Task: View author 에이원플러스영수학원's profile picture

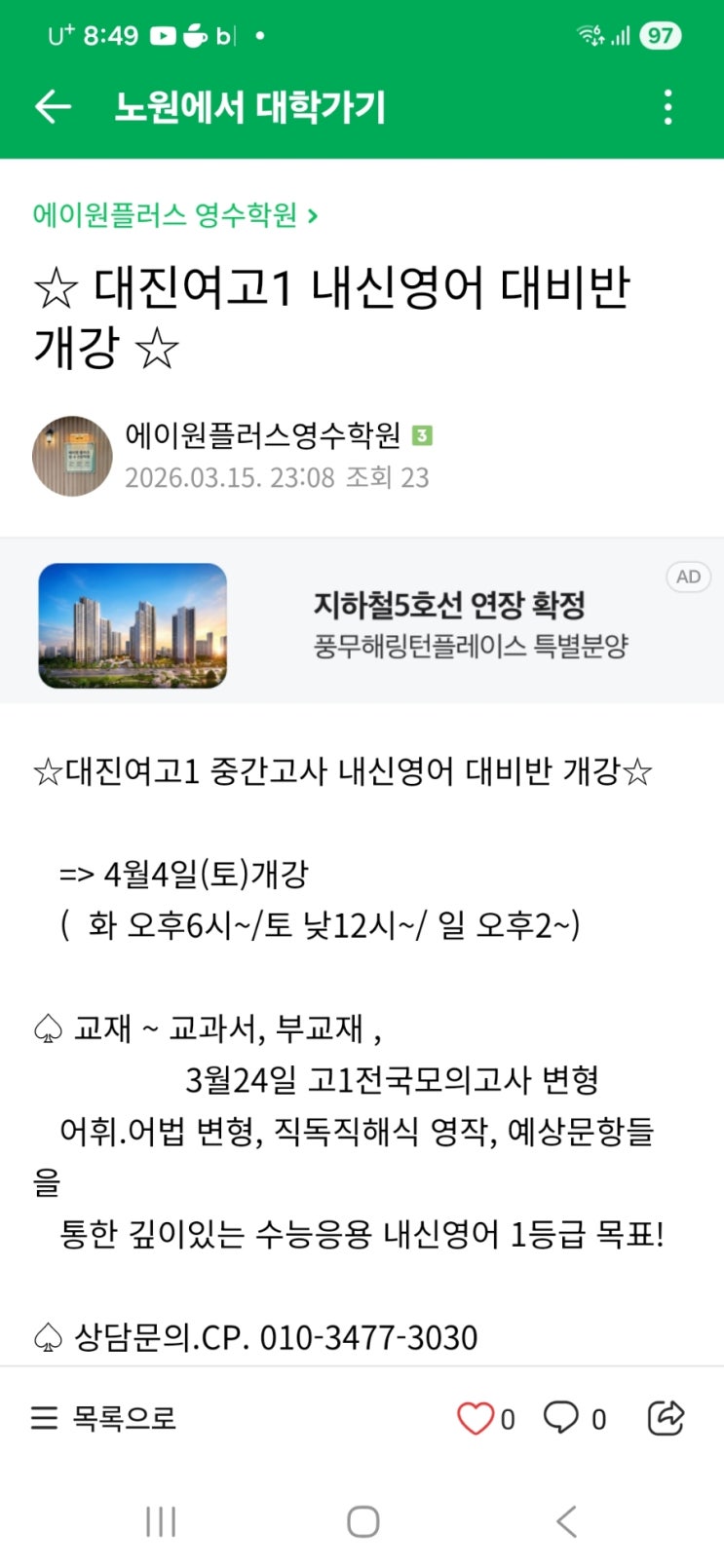Action: pyautogui.click(x=72, y=456)
